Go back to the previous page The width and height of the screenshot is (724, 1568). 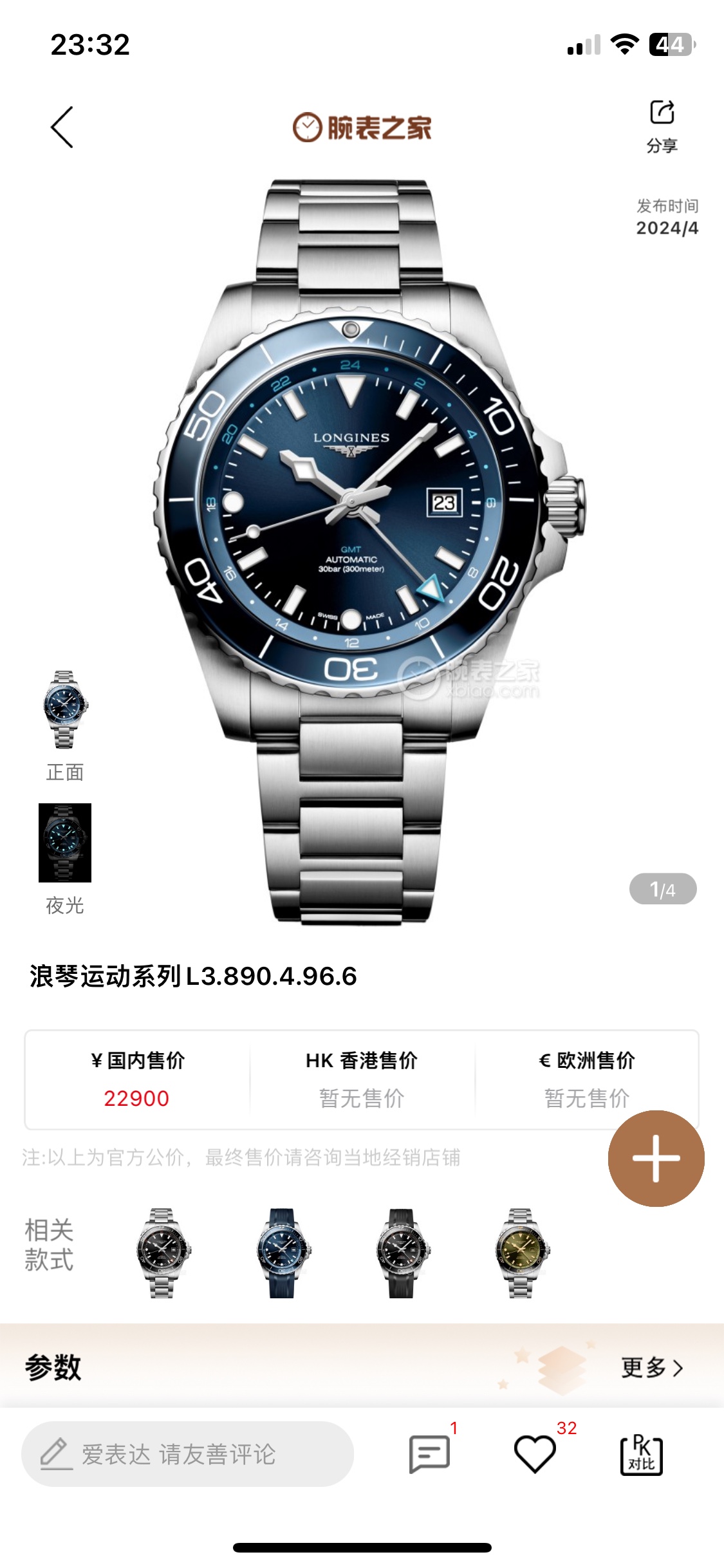pyautogui.click(x=62, y=127)
